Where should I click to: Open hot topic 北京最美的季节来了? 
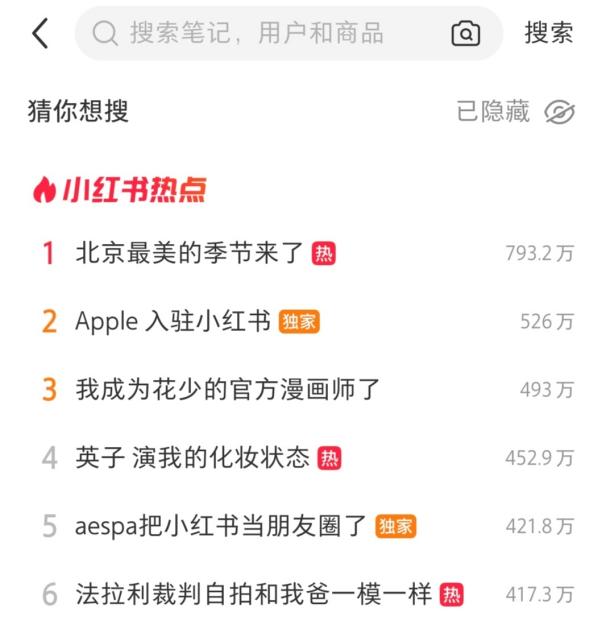tap(190, 254)
